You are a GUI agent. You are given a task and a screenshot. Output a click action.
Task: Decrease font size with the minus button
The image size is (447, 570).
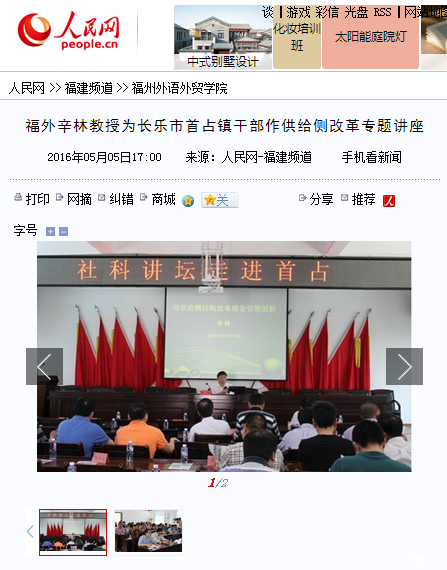click(64, 231)
